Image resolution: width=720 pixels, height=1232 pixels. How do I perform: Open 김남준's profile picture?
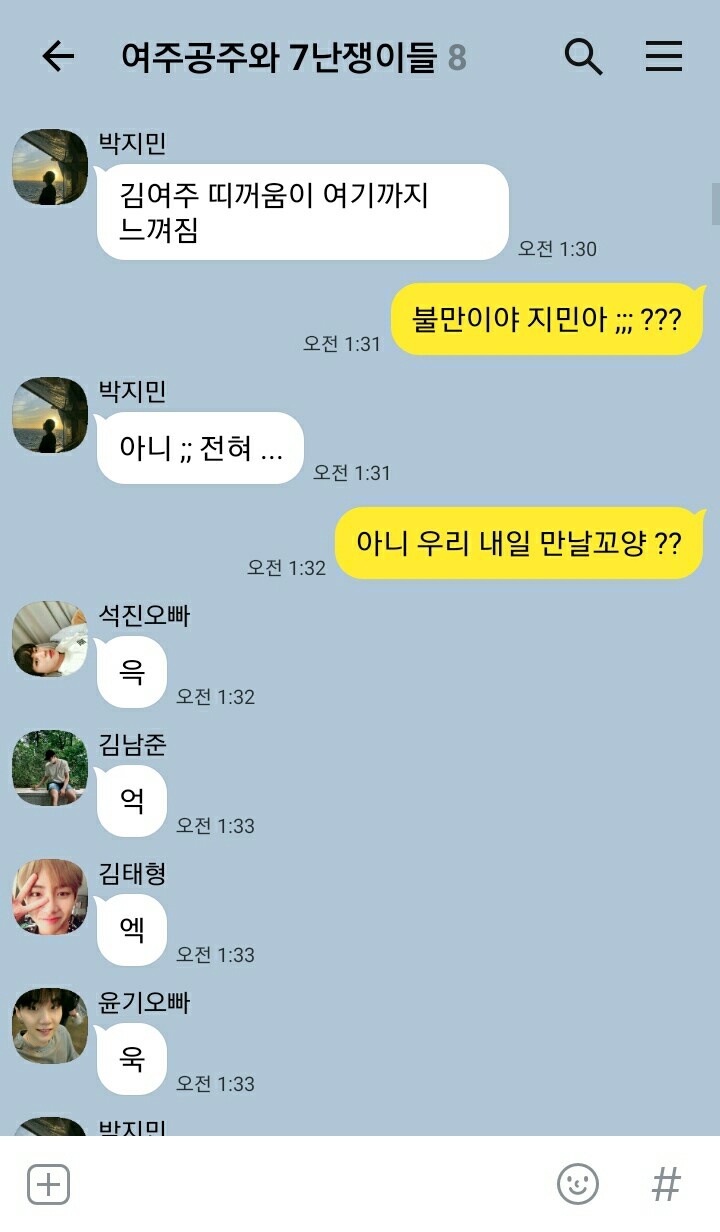[50, 768]
